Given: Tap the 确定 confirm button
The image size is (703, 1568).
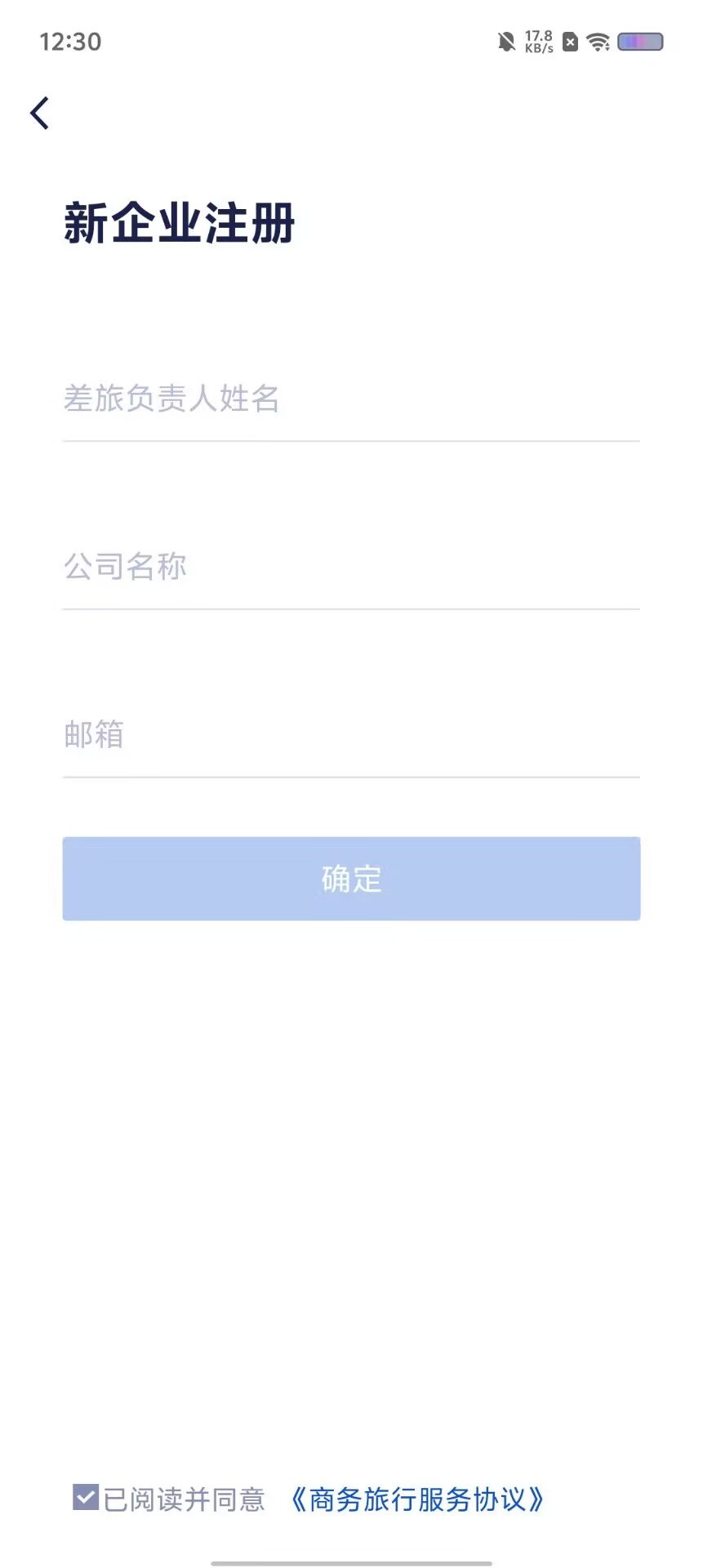Looking at the screenshot, I should tap(351, 879).
